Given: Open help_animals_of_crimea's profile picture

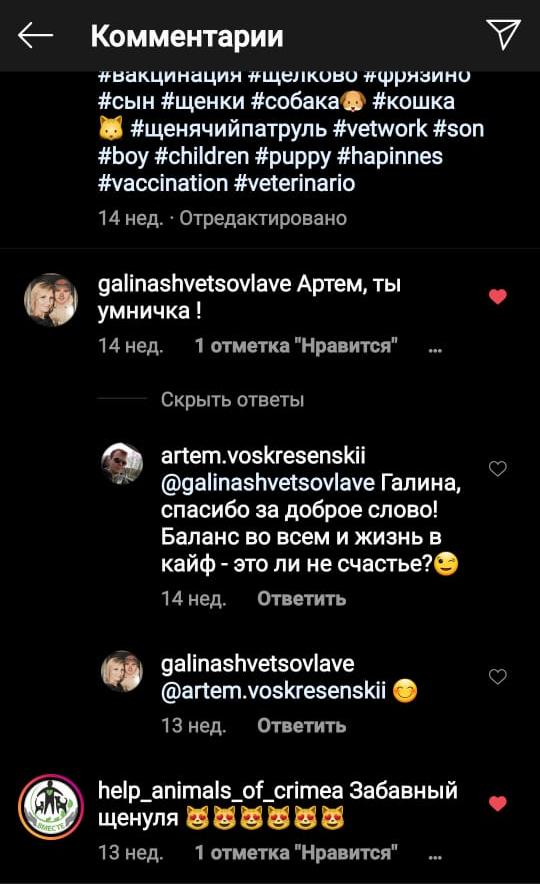Looking at the screenshot, I should coord(51,807).
